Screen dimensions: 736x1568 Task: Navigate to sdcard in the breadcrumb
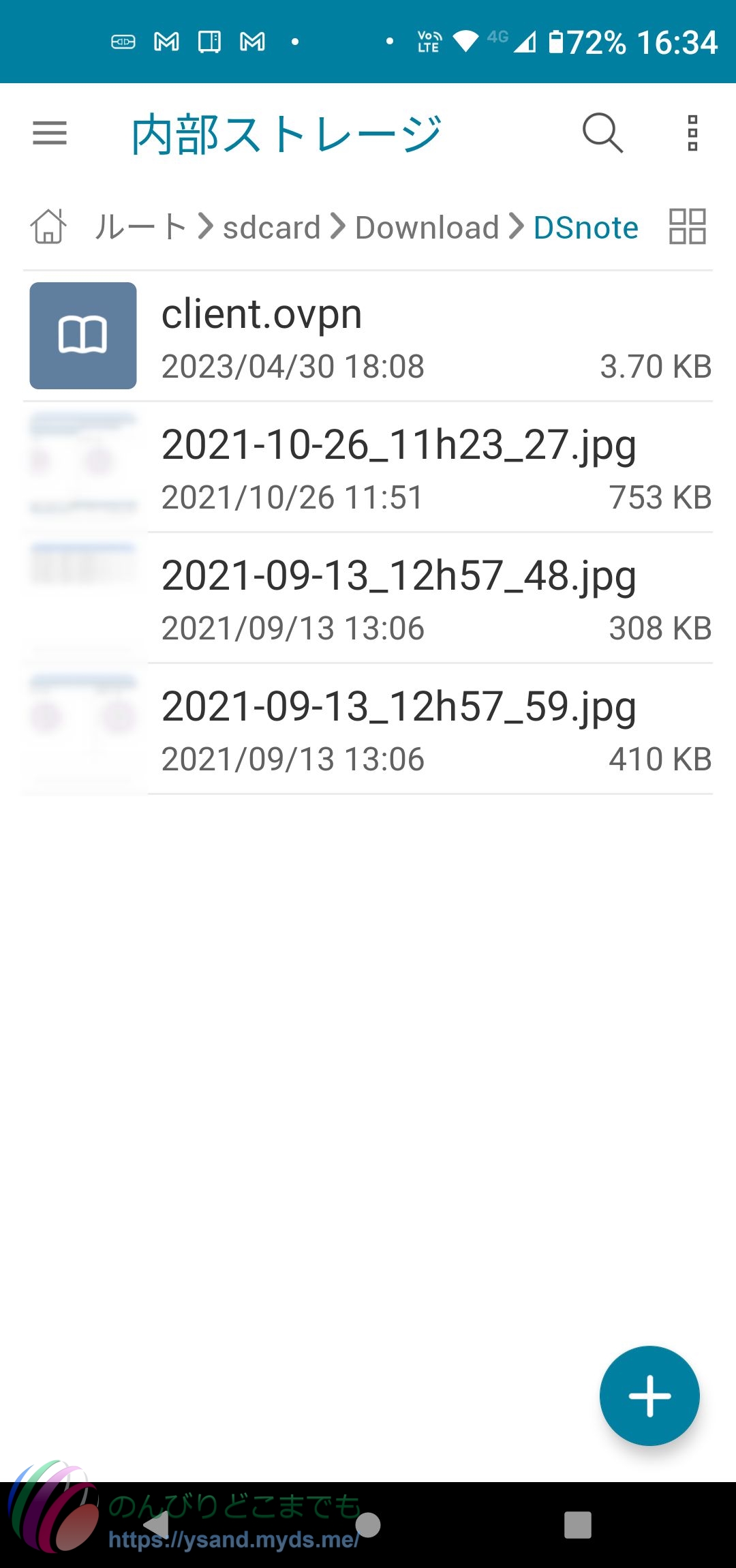271,227
